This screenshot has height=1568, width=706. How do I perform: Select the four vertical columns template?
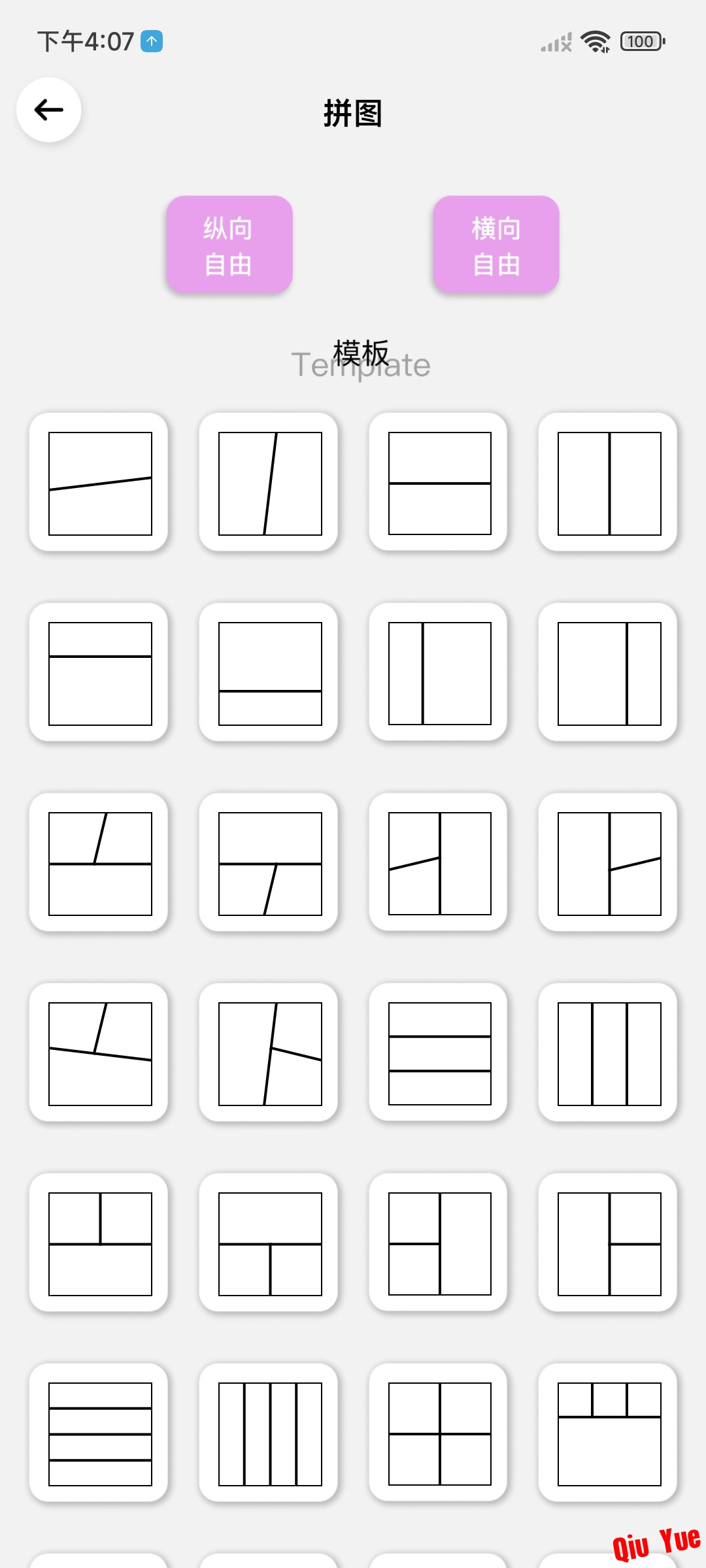tap(269, 1433)
